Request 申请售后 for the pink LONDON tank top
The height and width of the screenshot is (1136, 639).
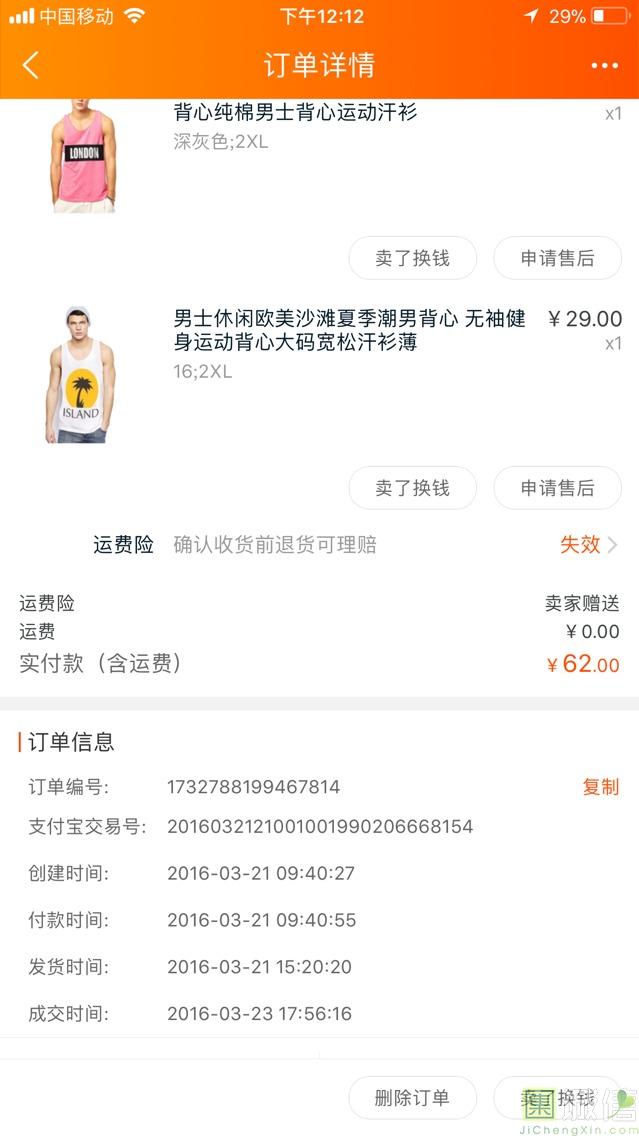(x=557, y=258)
